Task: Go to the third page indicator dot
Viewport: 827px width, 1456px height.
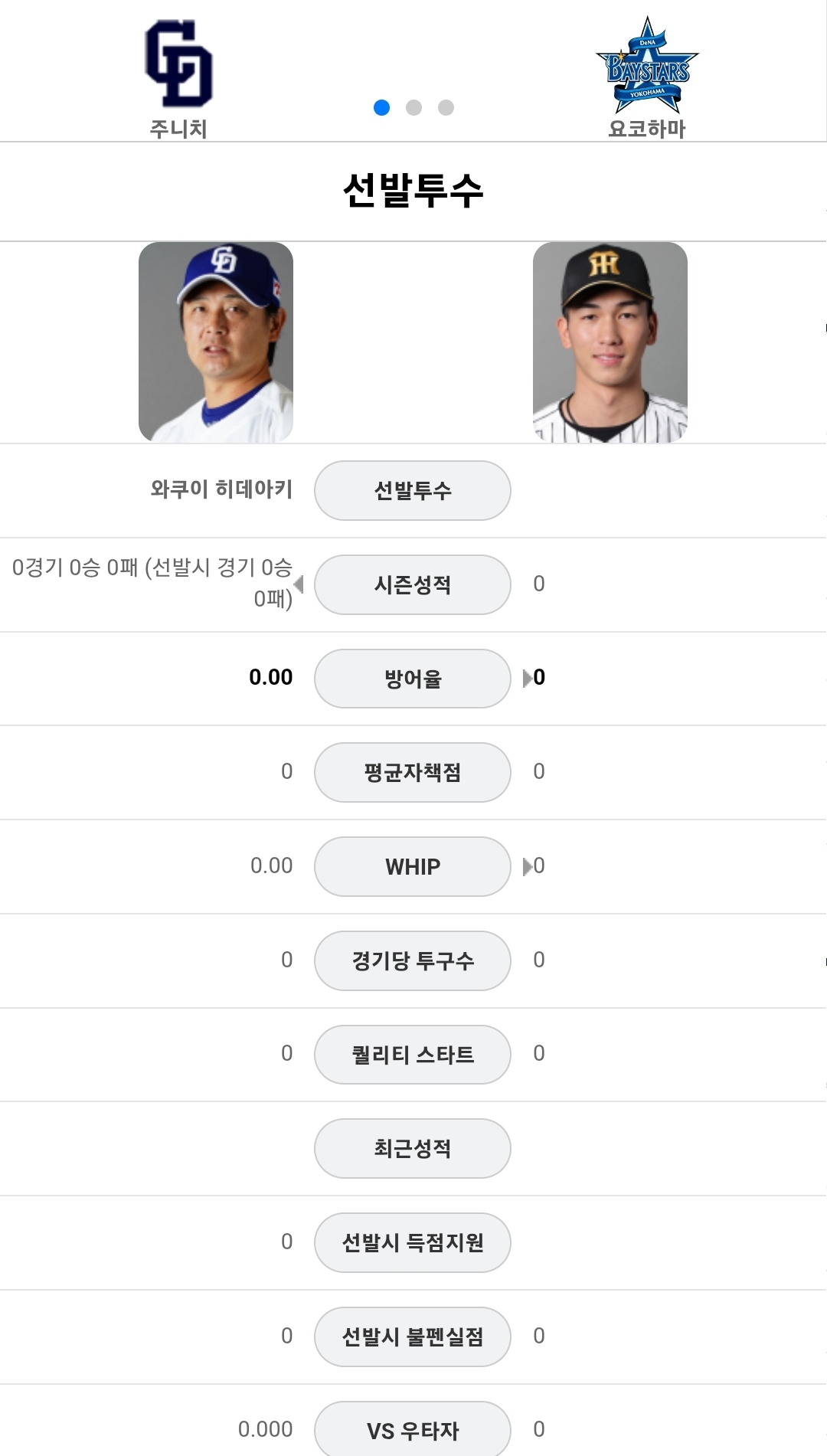Action: (x=446, y=108)
